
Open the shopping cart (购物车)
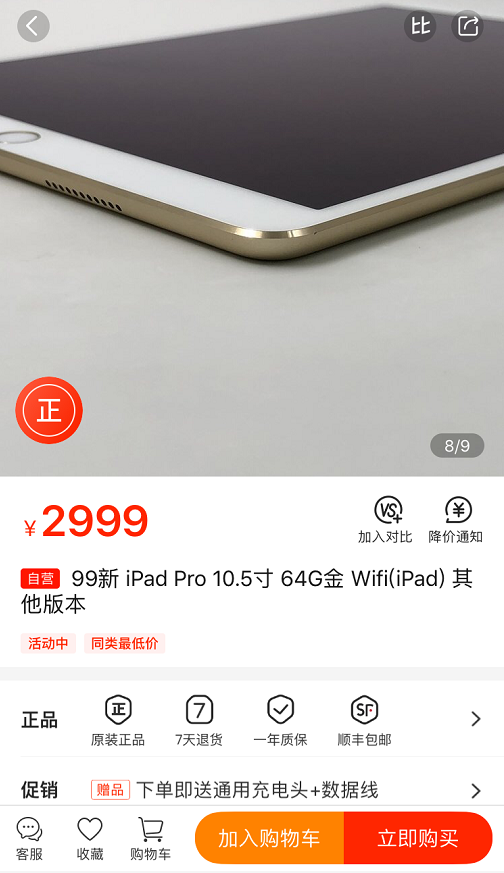coord(150,838)
